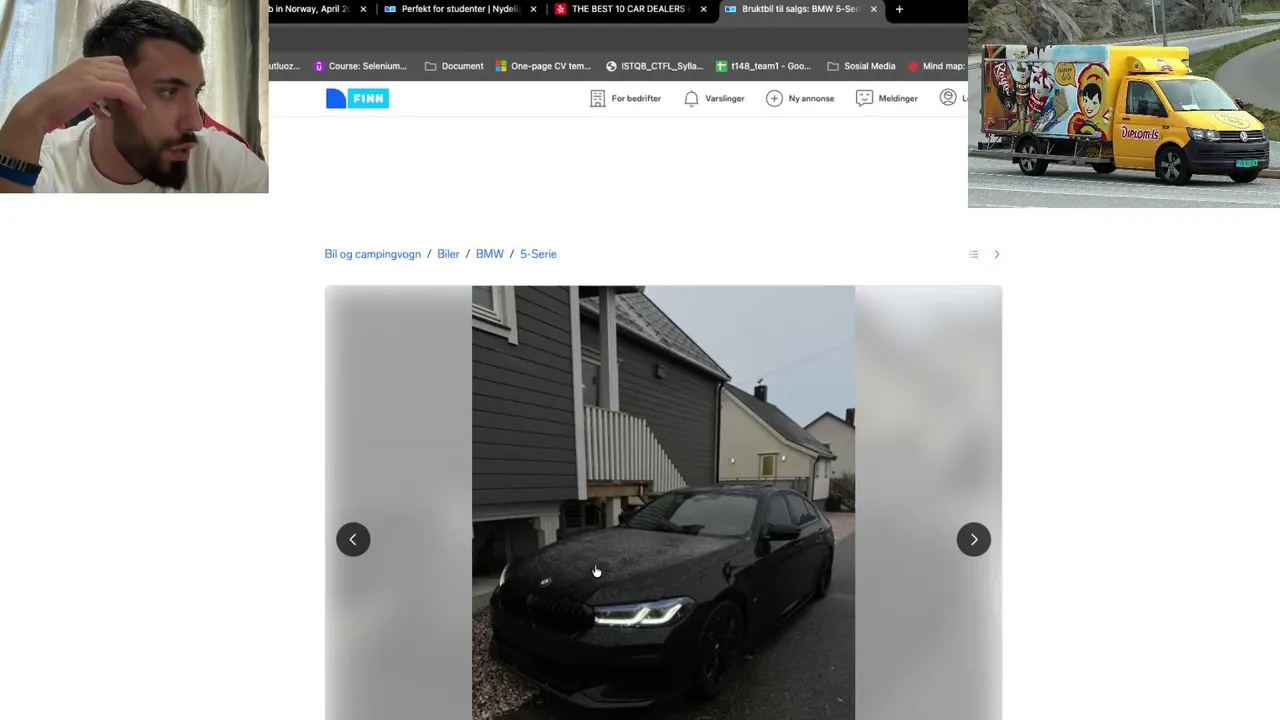
Task: Open the One-page CV template bookmark
Action: [543, 66]
